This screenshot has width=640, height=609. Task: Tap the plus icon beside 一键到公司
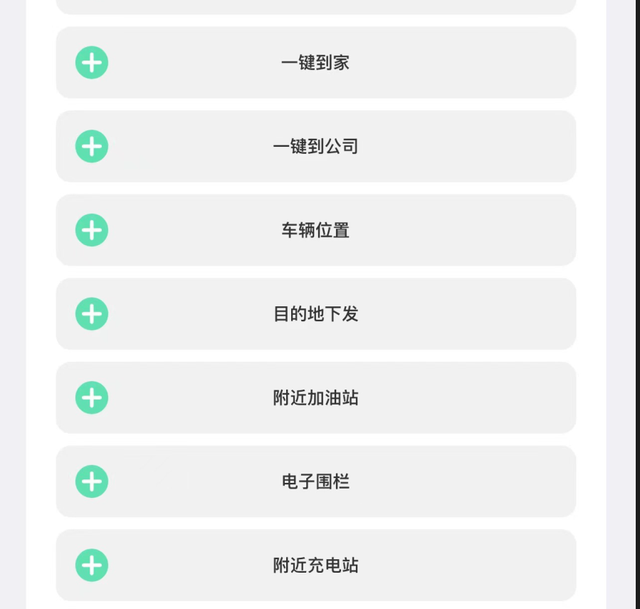coord(92,147)
